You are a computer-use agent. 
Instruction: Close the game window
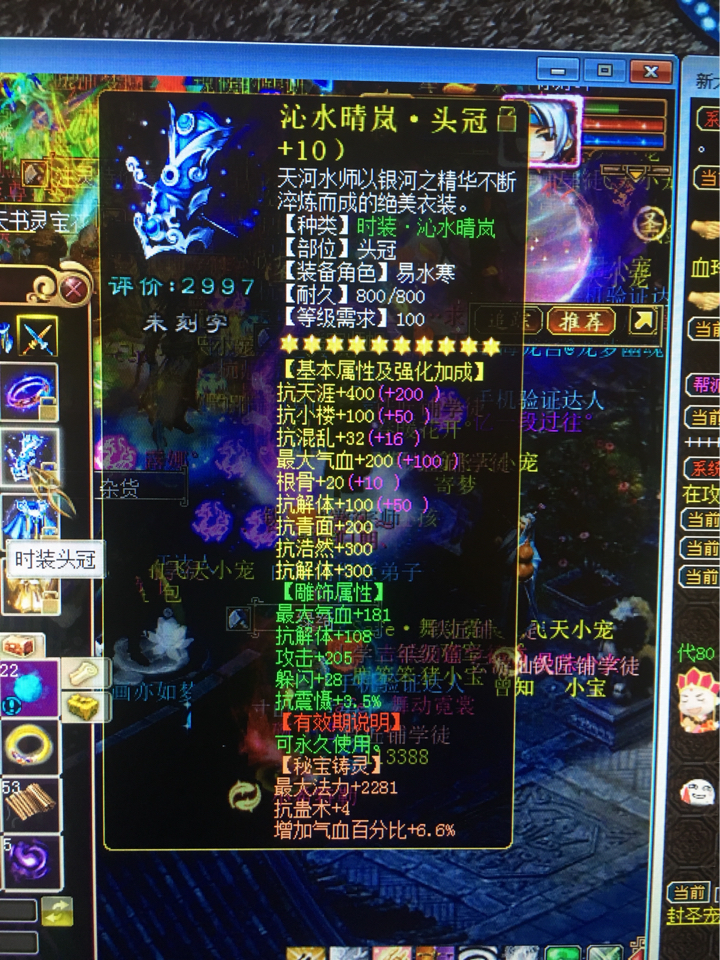pyautogui.click(x=652, y=71)
